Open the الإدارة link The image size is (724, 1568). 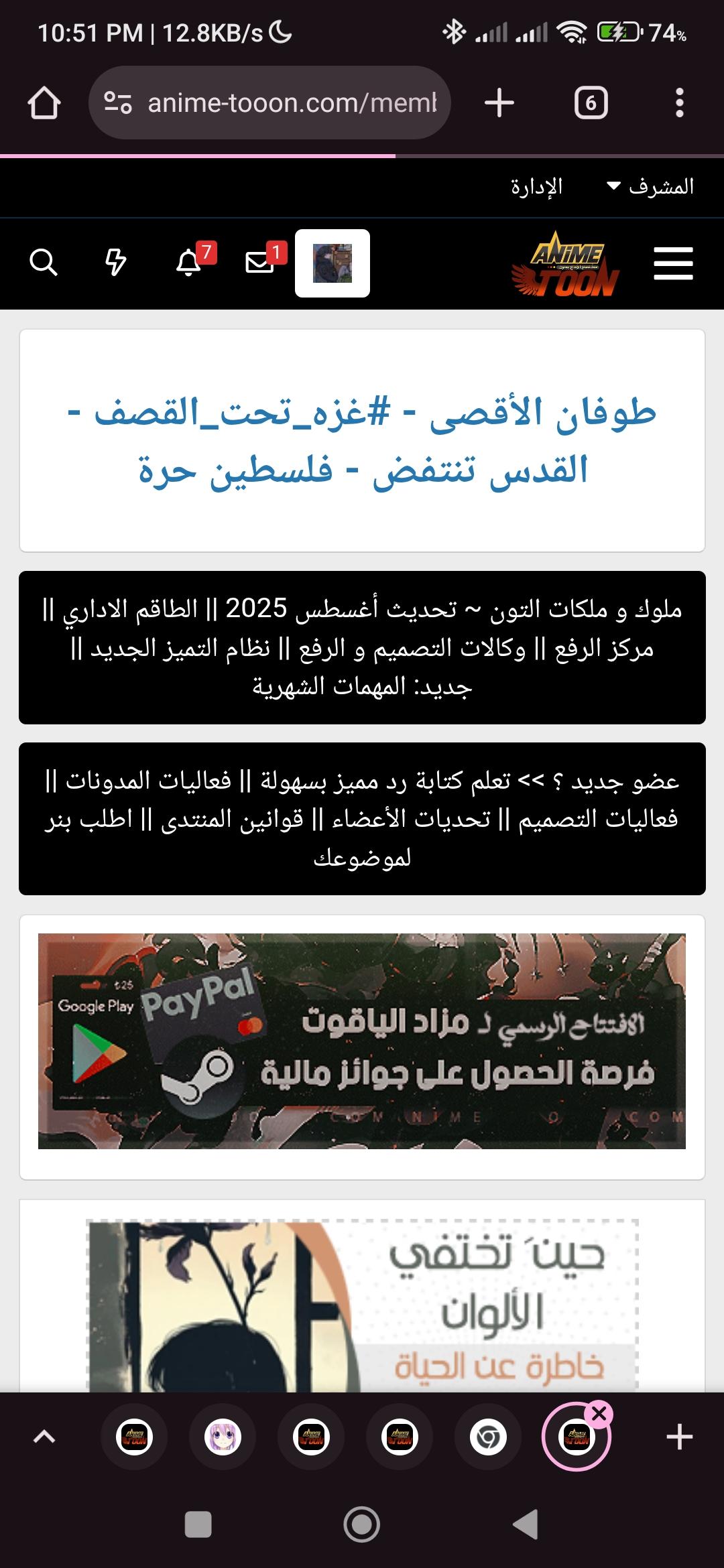click(537, 186)
